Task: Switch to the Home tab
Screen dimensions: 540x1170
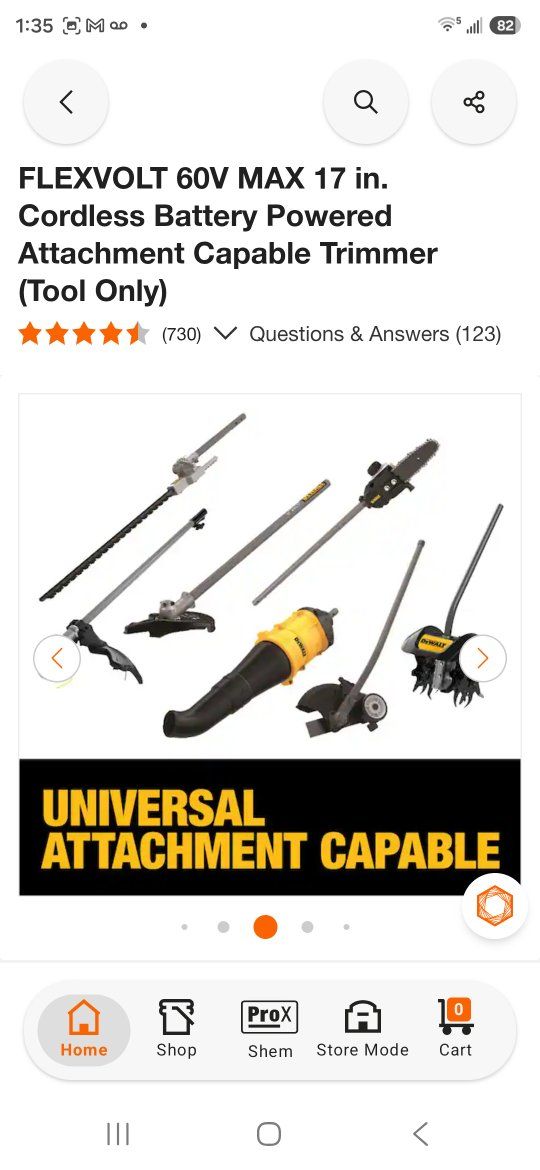Action: pyautogui.click(x=84, y=1030)
